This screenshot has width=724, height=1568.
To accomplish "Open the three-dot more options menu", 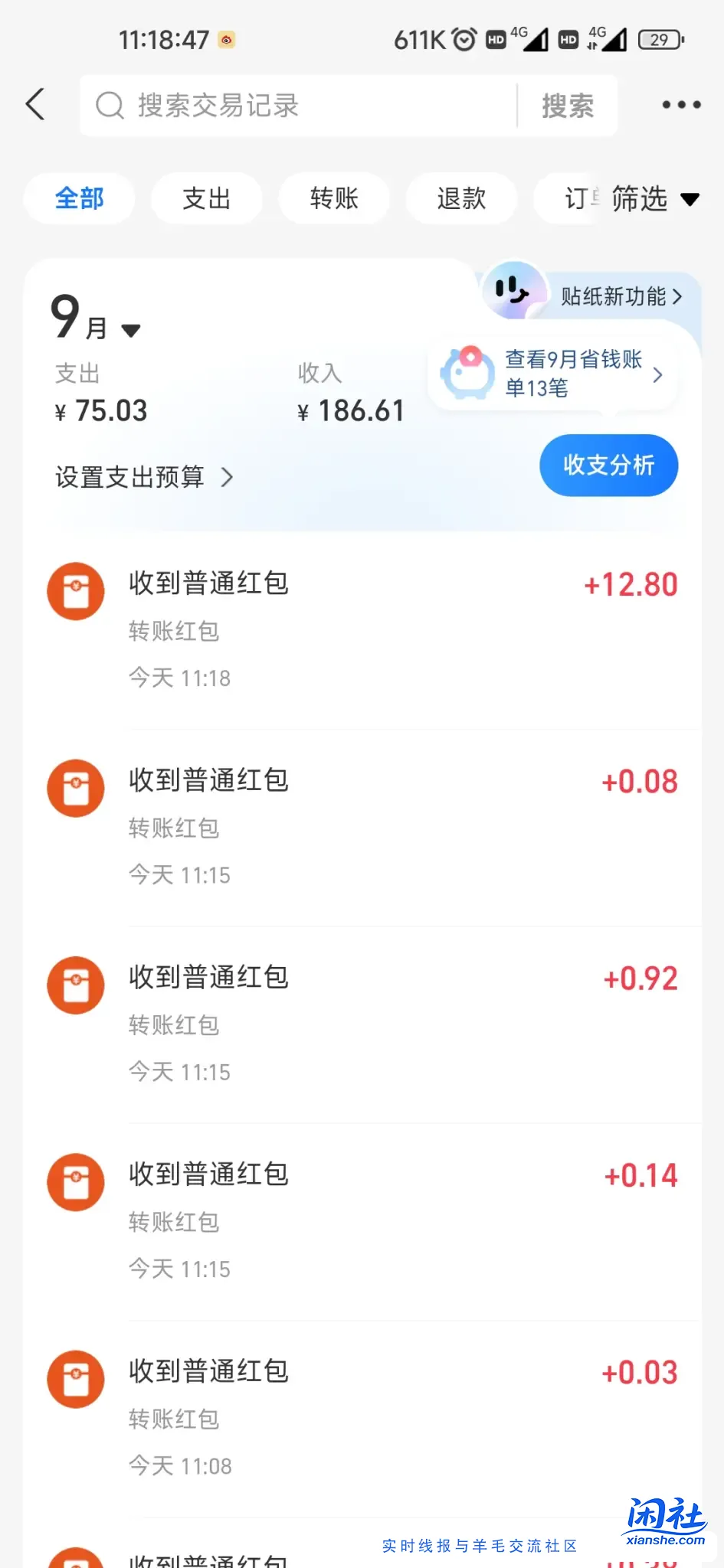I will [x=680, y=104].
